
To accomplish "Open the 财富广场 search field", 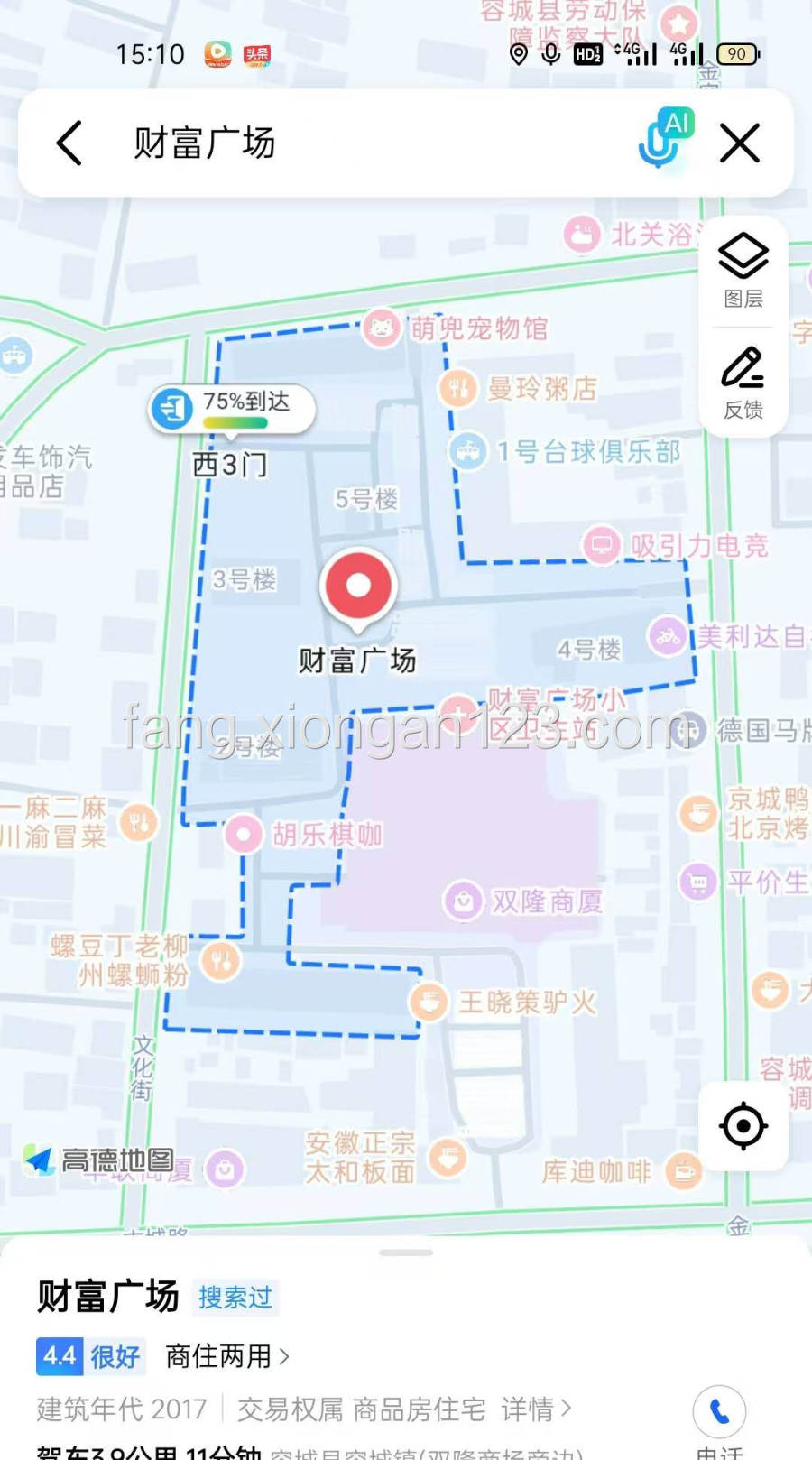I will pos(361,143).
